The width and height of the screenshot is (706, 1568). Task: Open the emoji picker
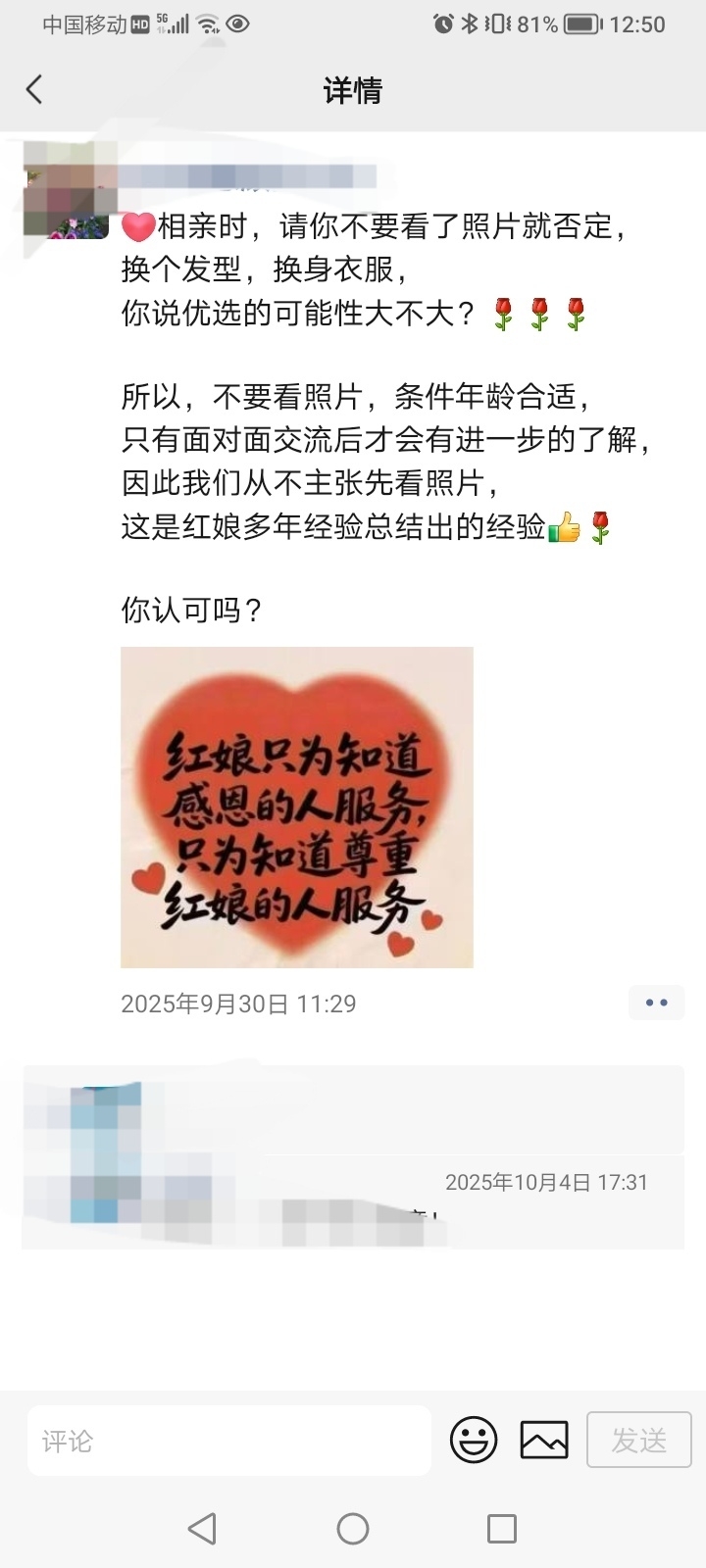click(x=474, y=1441)
